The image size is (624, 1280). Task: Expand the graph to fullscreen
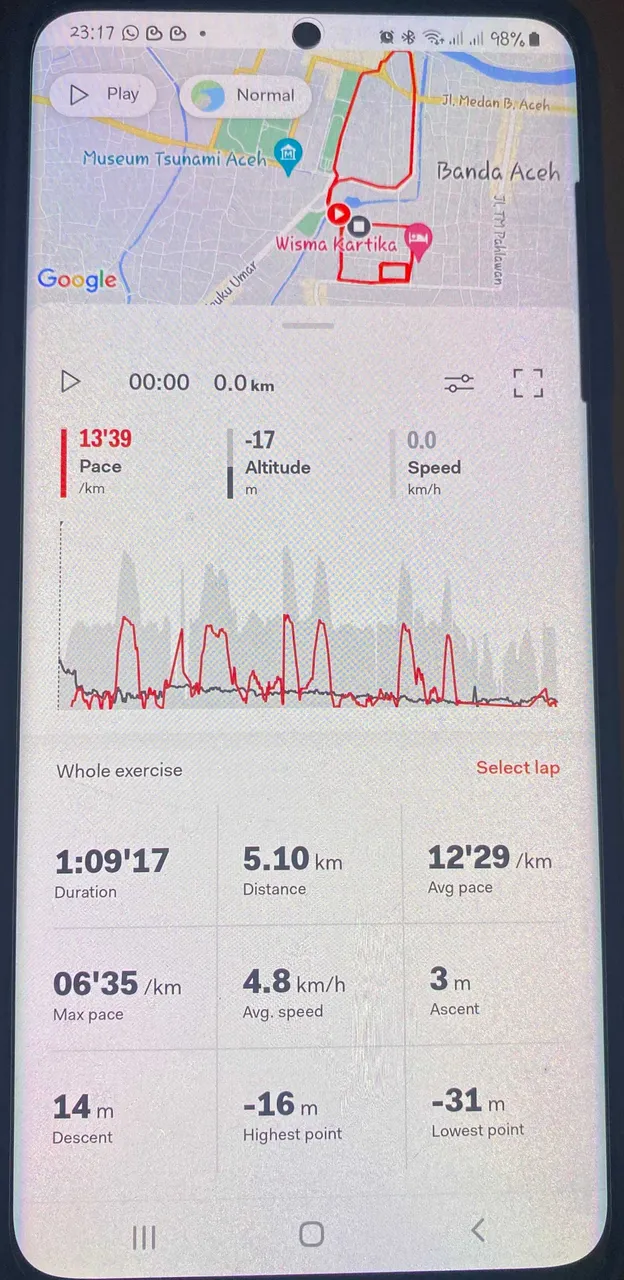point(528,383)
